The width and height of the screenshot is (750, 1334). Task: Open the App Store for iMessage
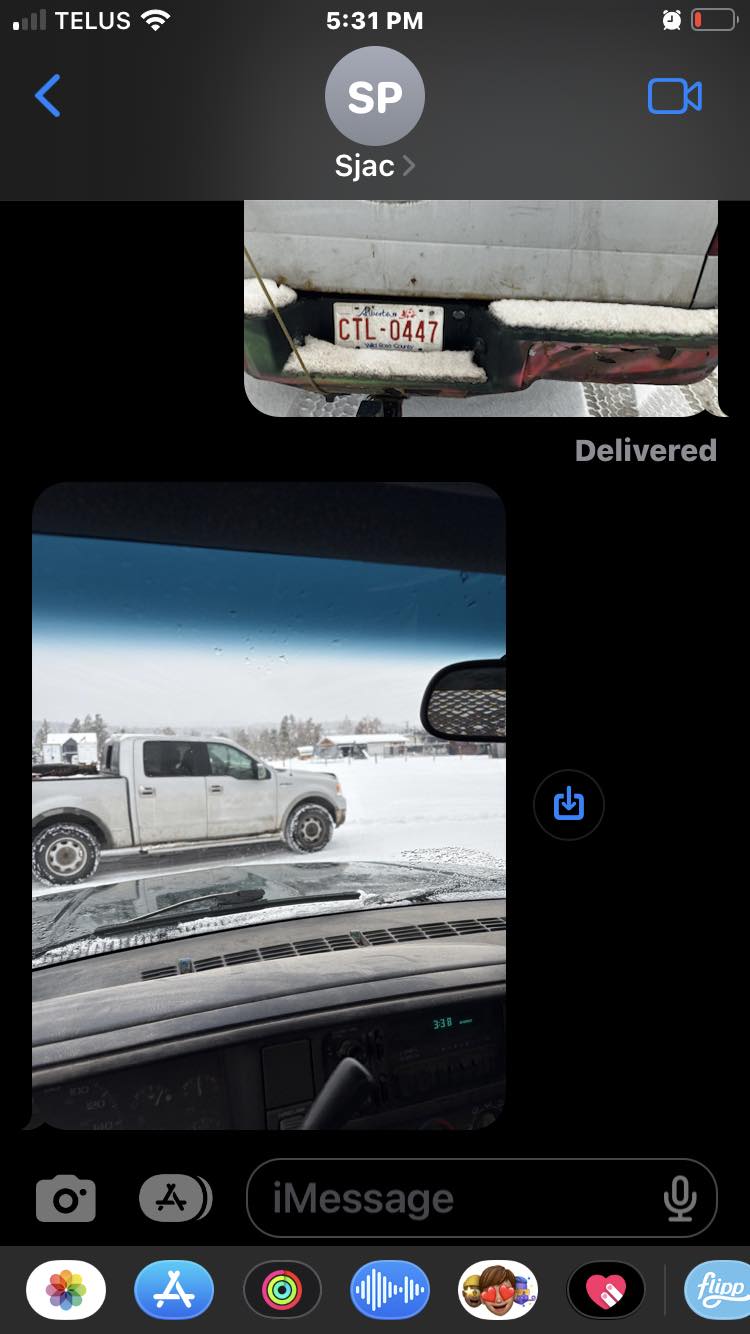(x=174, y=1290)
